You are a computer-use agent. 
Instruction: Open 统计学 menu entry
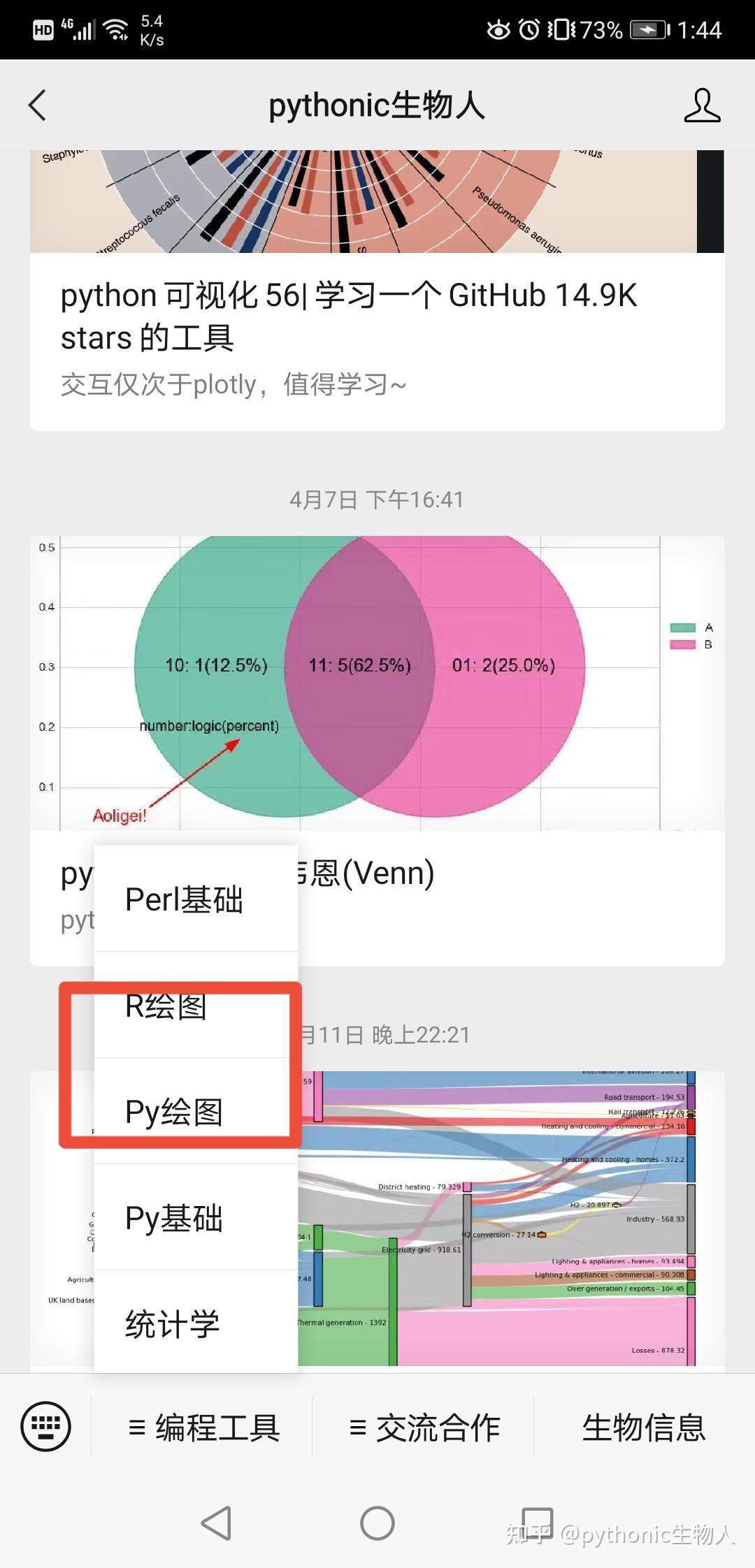pyautogui.click(x=173, y=1324)
